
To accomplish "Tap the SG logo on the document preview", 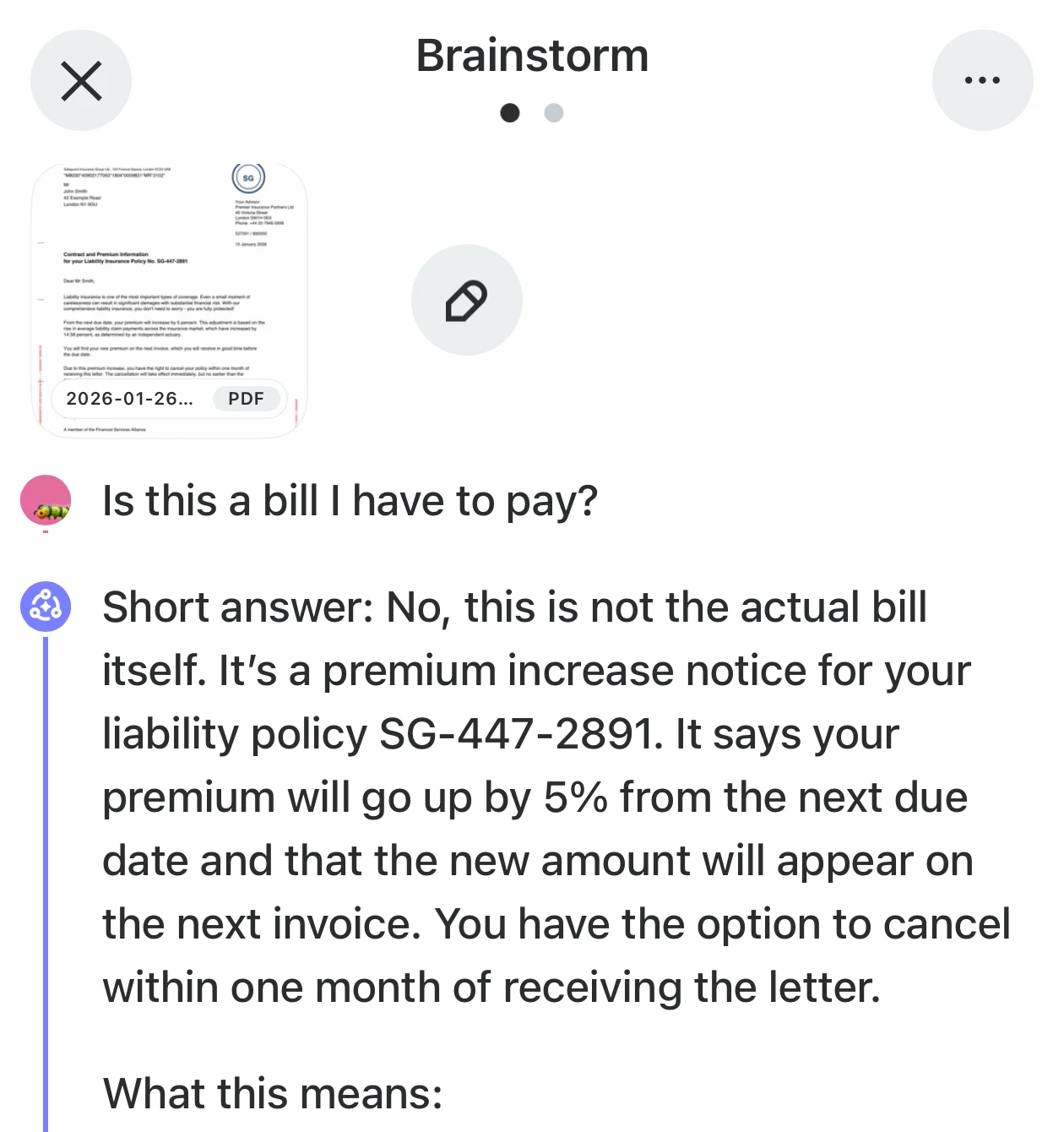I will pyautogui.click(x=247, y=179).
